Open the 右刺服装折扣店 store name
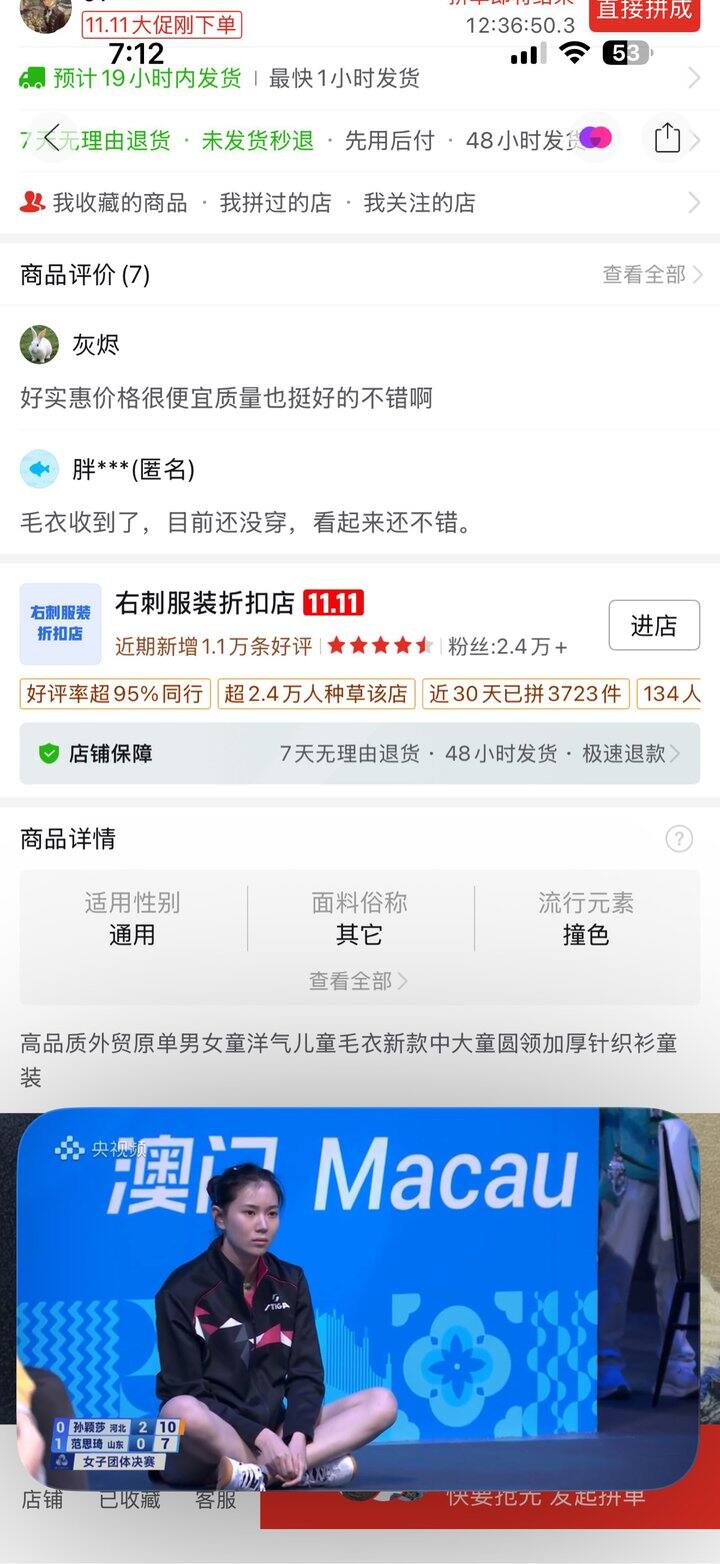This screenshot has height=1564, width=720. pos(205,603)
